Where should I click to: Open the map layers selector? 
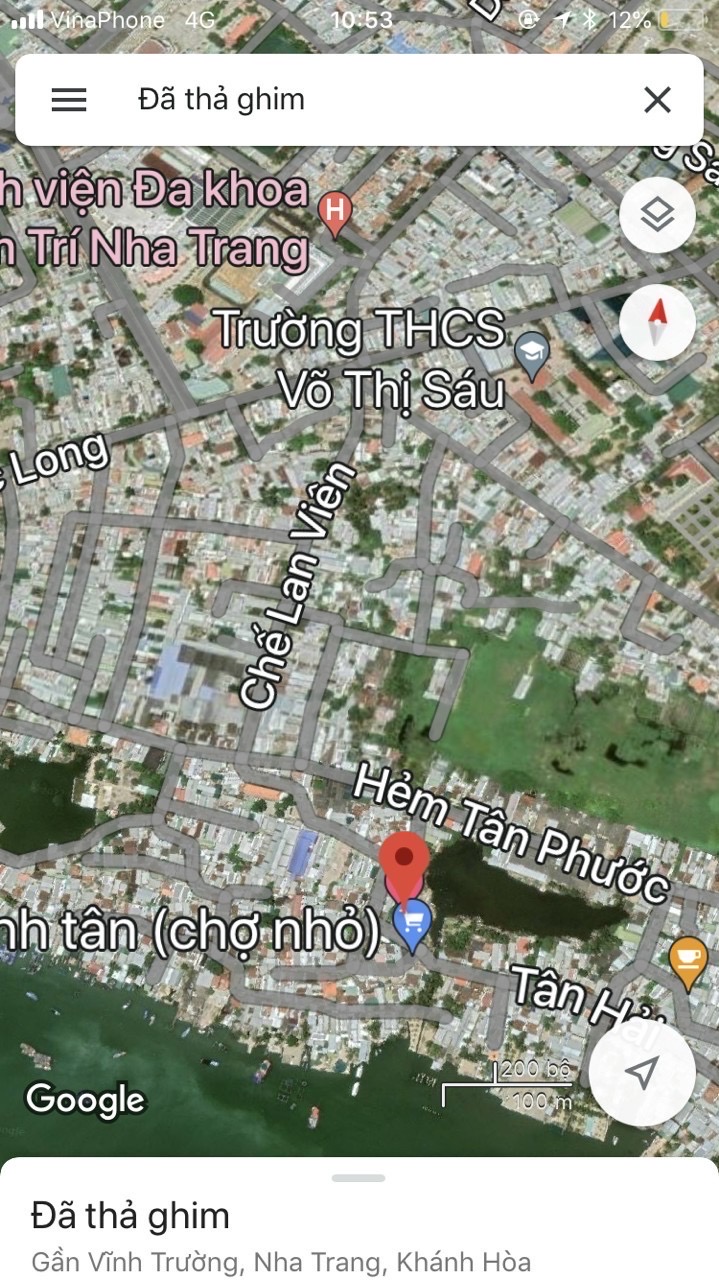click(x=657, y=214)
